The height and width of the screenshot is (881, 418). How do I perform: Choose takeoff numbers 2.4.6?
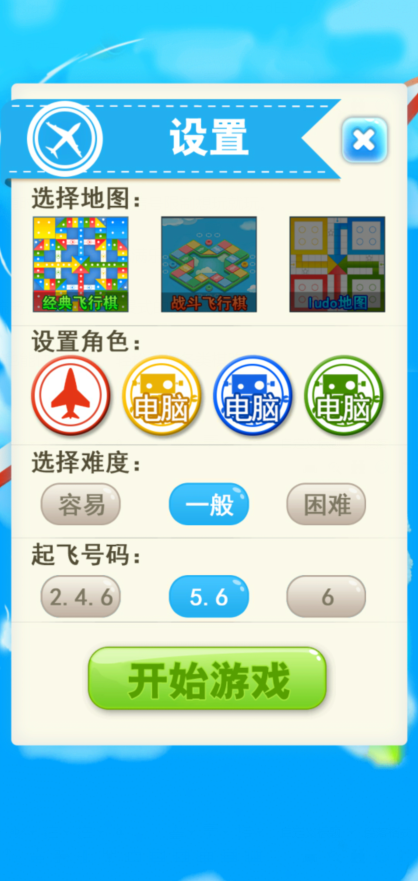click(x=80, y=596)
